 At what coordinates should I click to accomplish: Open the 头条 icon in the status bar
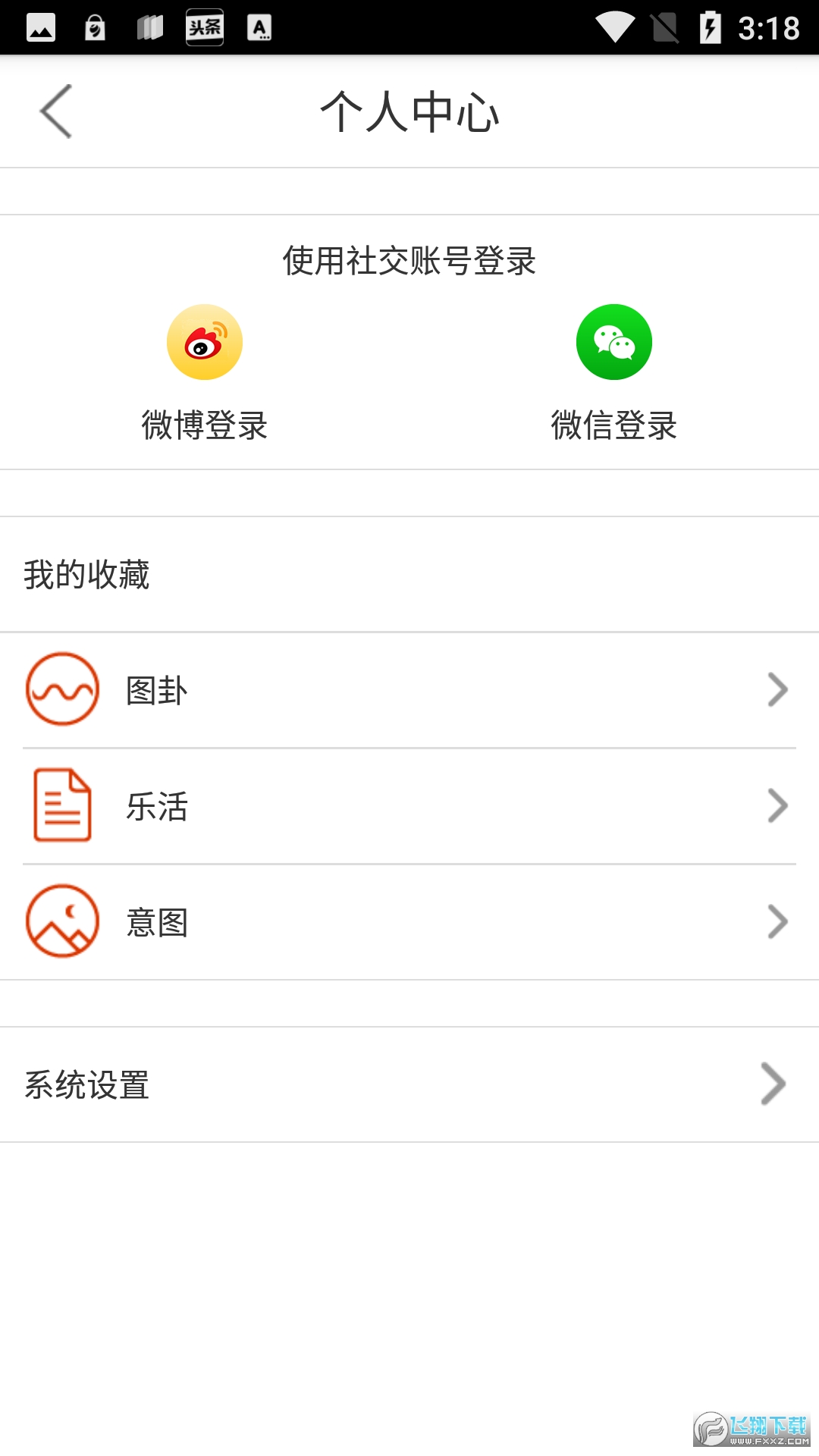click(205, 27)
